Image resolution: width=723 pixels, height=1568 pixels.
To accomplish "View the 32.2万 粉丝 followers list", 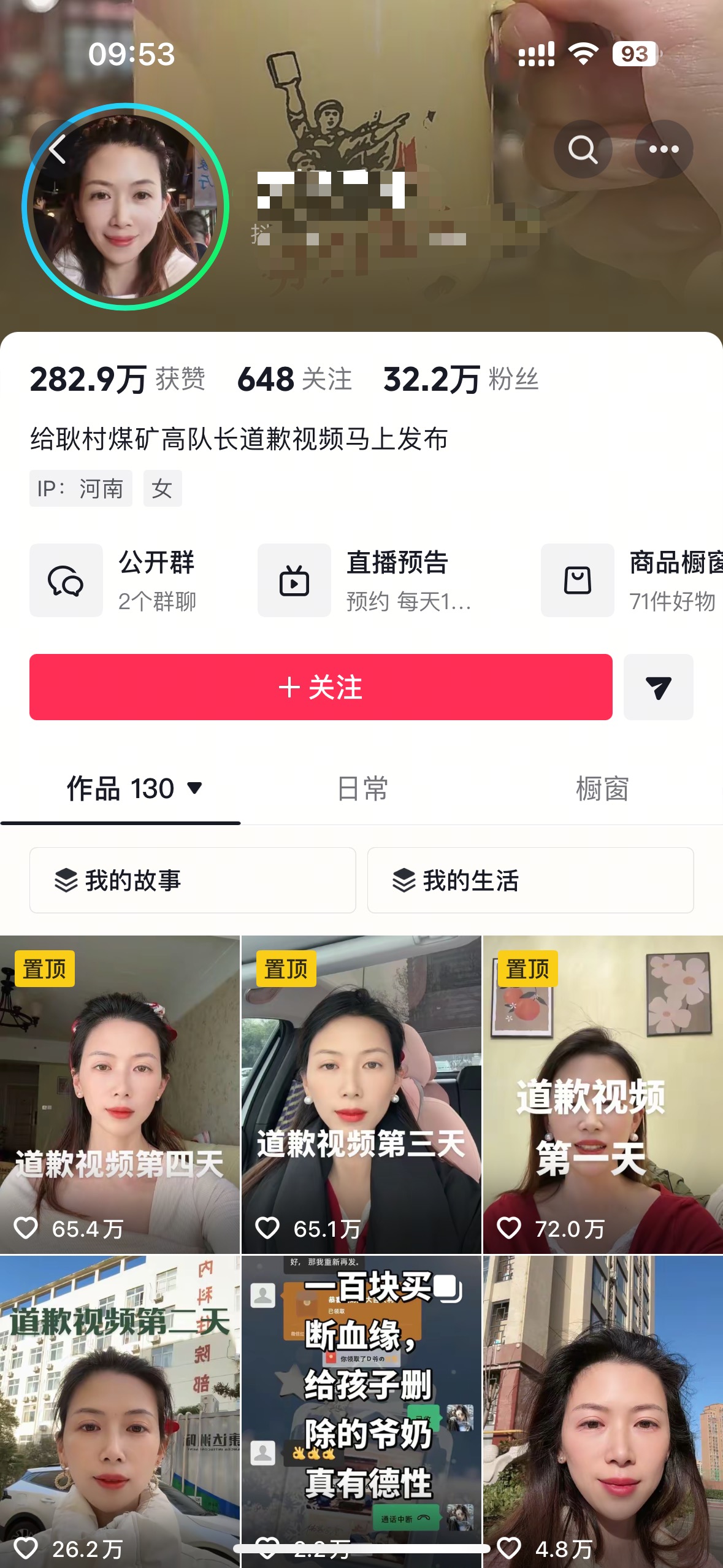I will [461, 379].
